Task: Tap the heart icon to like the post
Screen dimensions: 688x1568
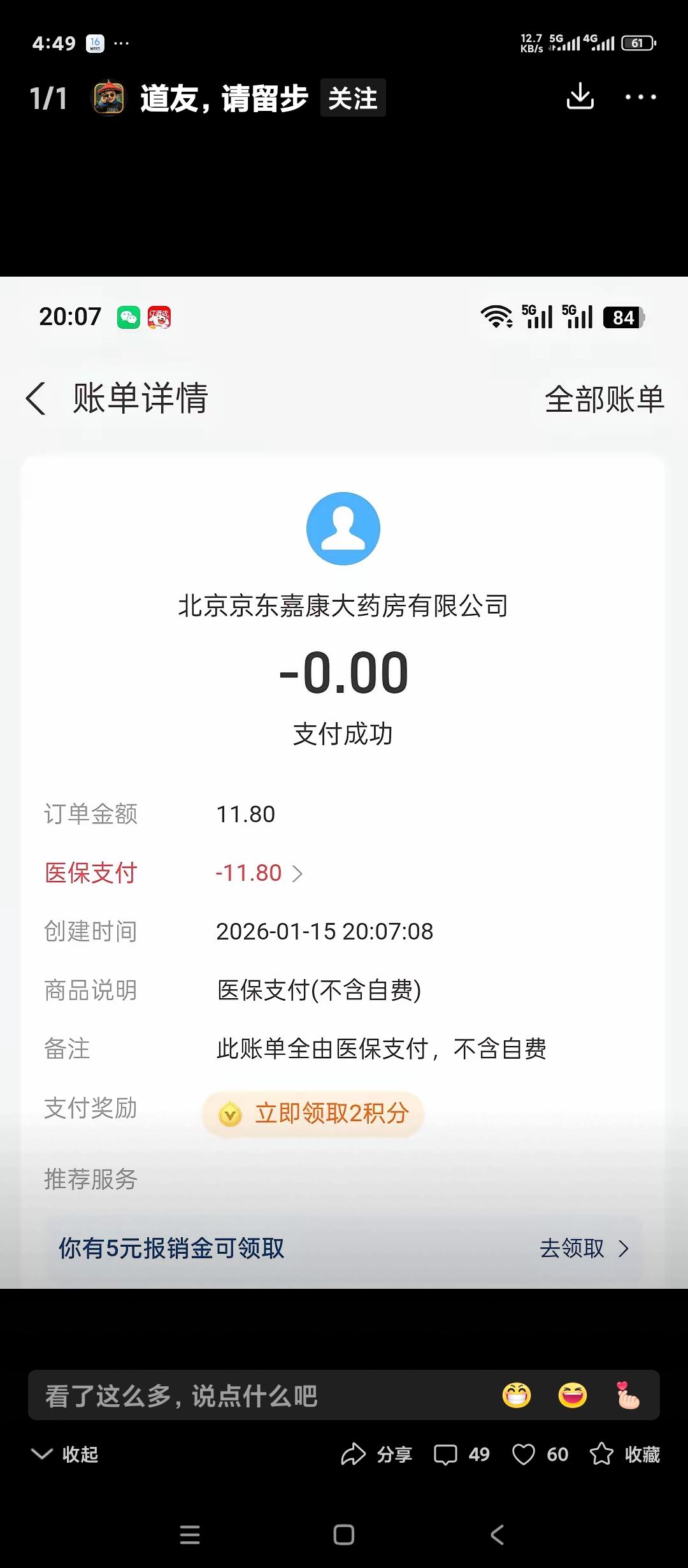Action: pyautogui.click(x=524, y=1455)
